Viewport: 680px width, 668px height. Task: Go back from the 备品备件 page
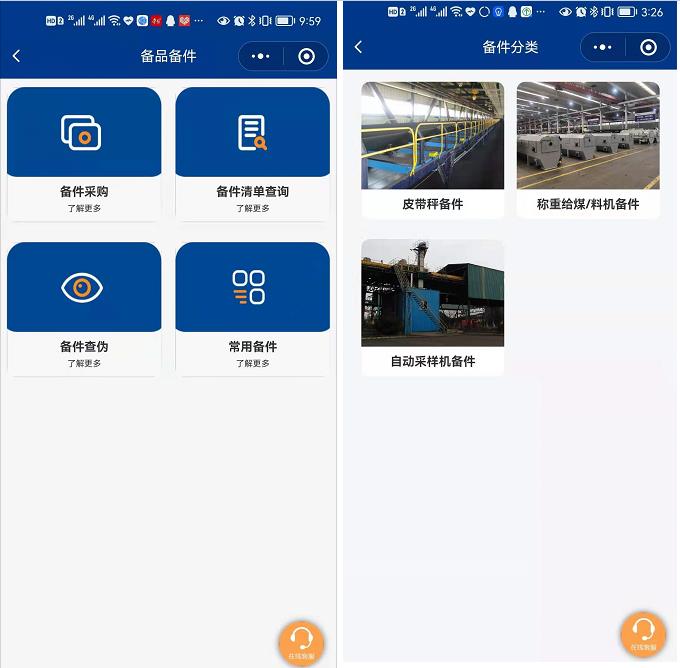pyautogui.click(x=17, y=56)
